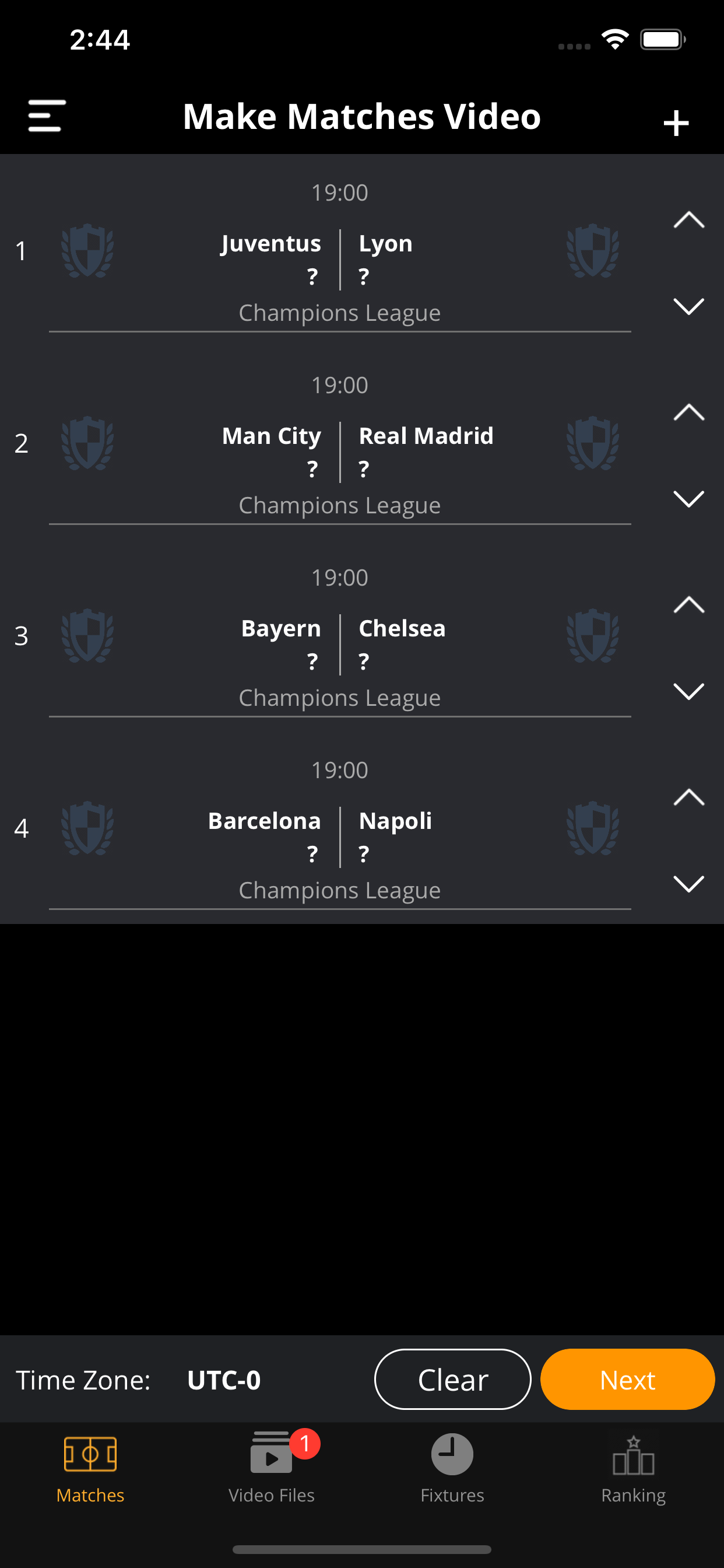
Task: Change the UTC-0 time zone
Action: click(x=224, y=1380)
